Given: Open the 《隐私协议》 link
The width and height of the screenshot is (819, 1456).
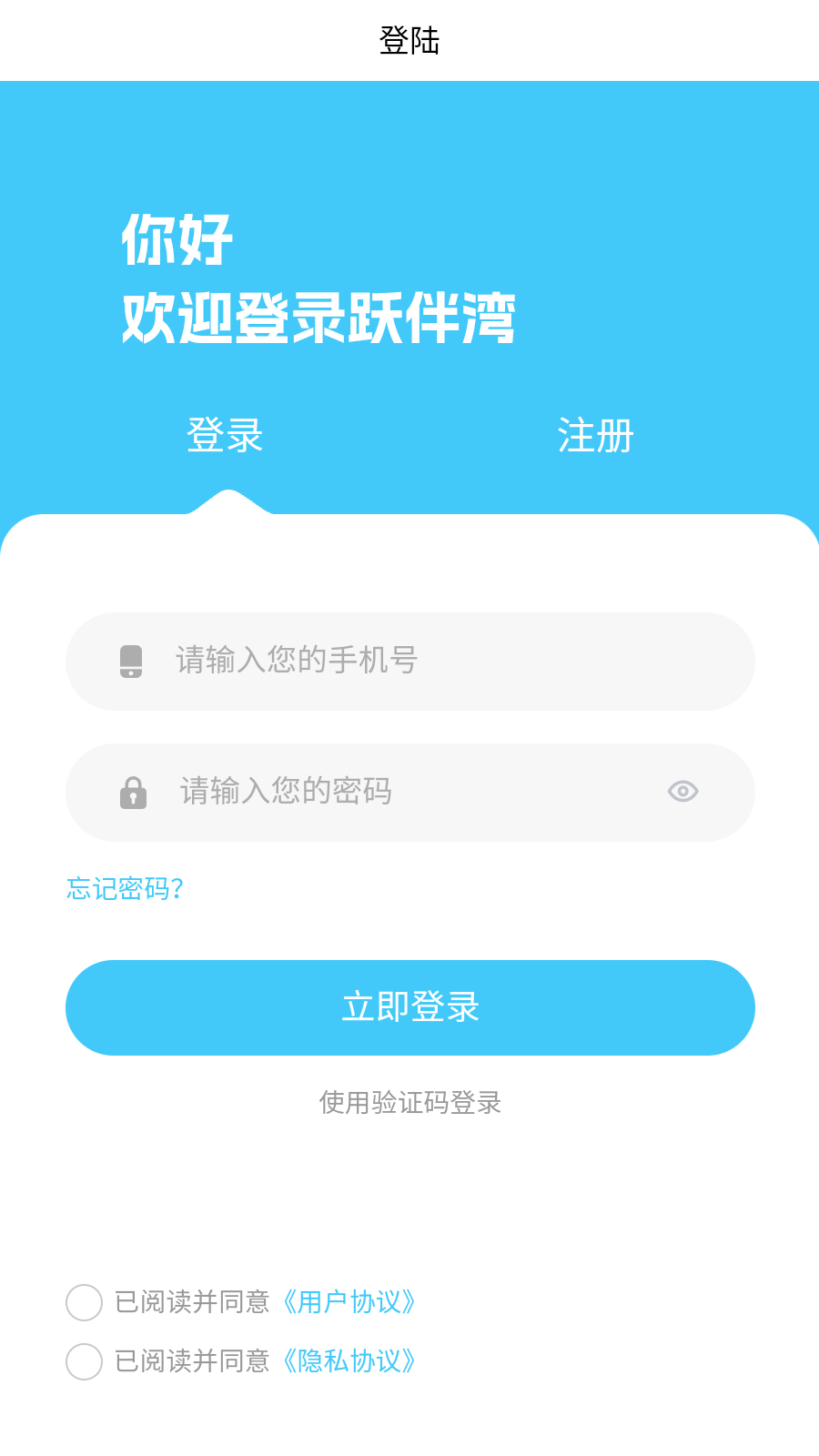Looking at the screenshot, I should [x=349, y=1361].
